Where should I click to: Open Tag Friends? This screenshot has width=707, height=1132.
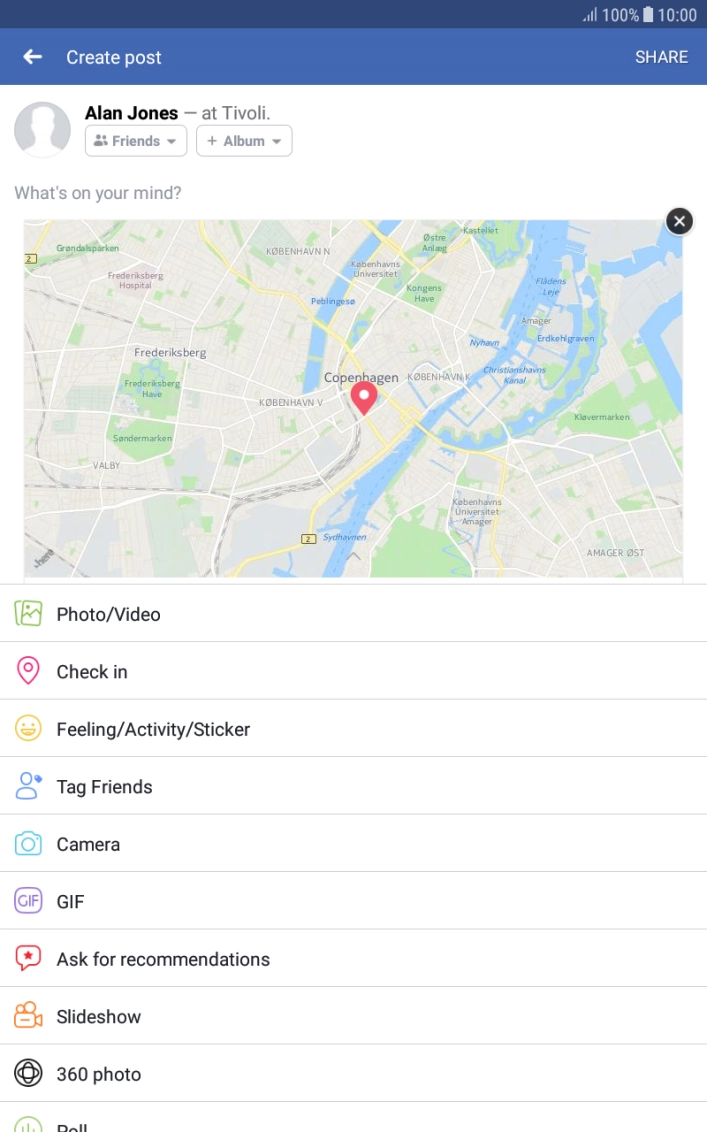click(x=353, y=786)
